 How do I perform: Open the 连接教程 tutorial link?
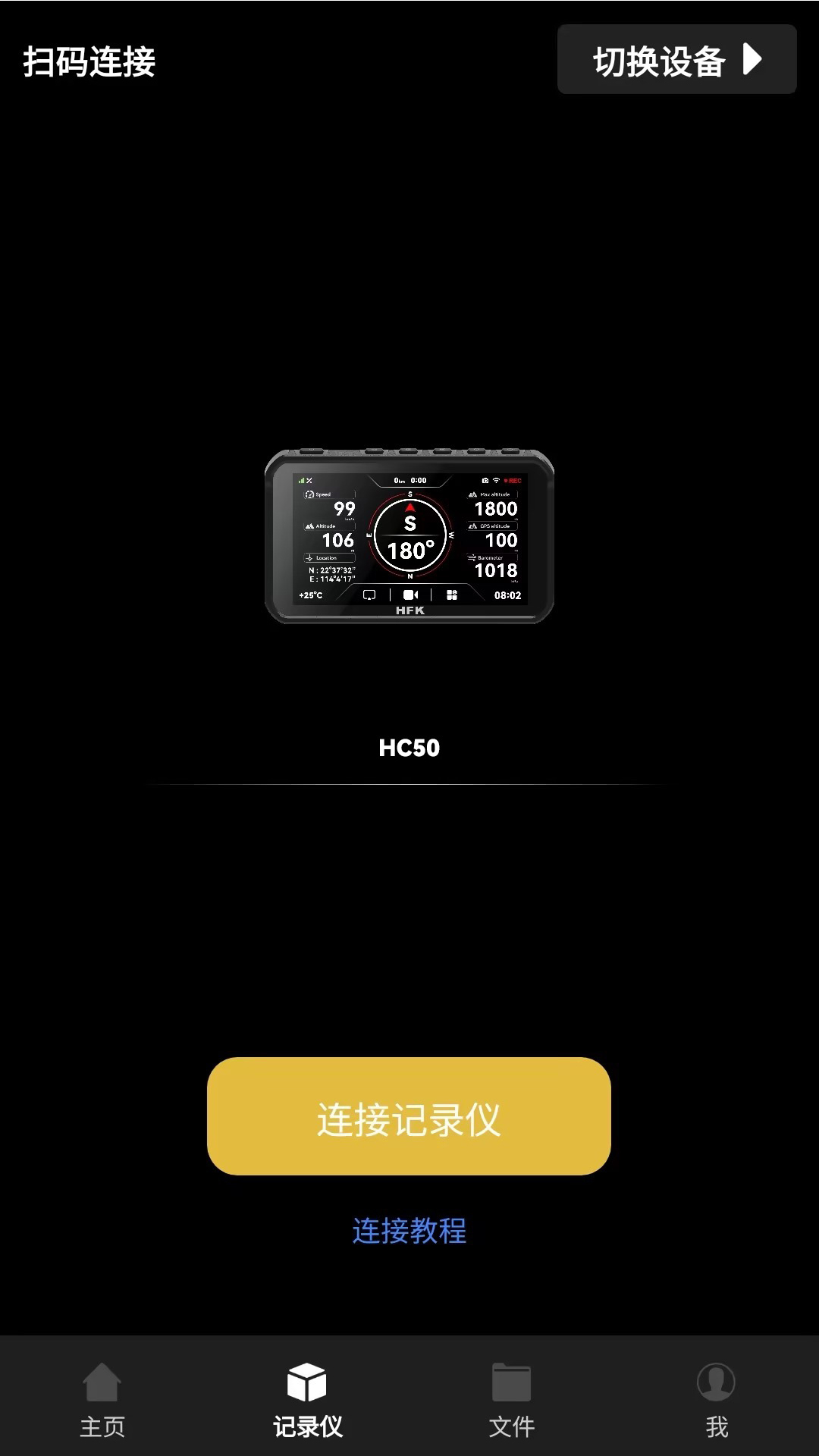coord(409,1230)
